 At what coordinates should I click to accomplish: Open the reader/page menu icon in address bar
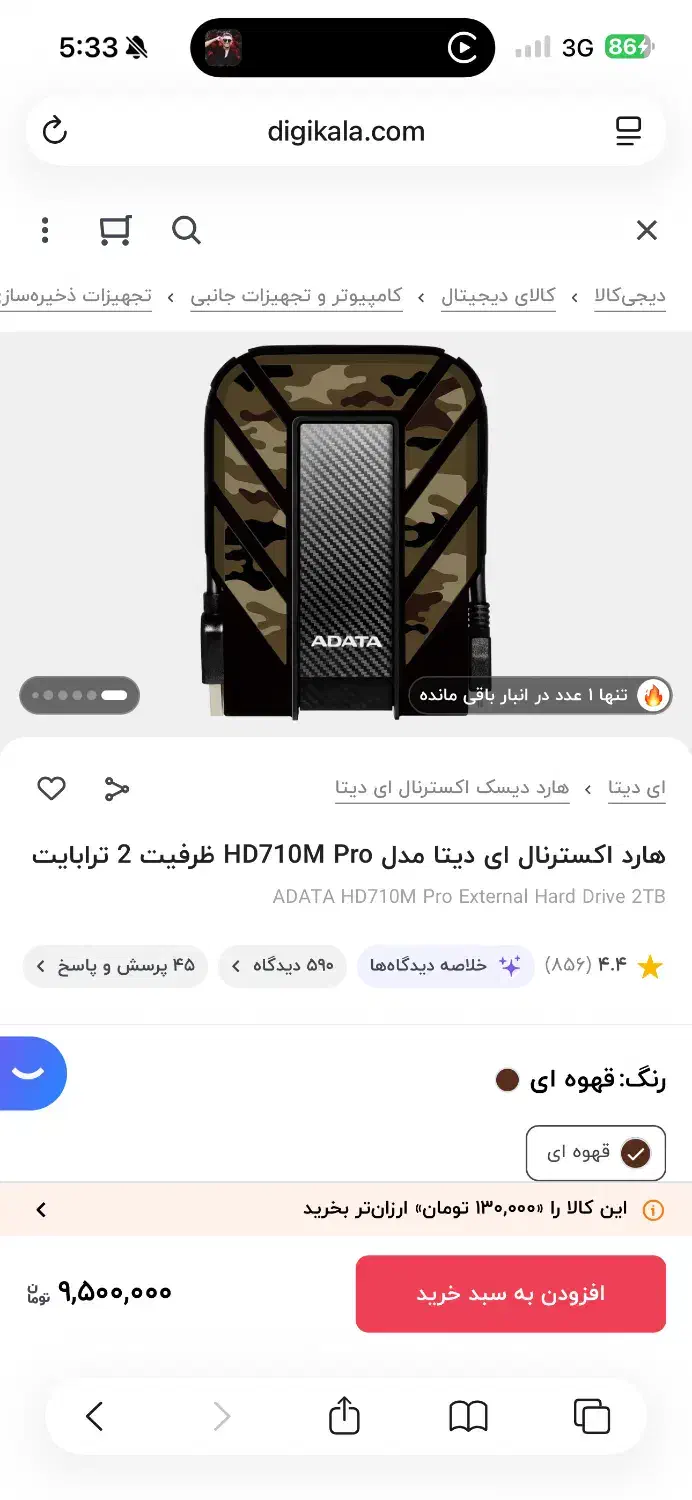point(628,131)
